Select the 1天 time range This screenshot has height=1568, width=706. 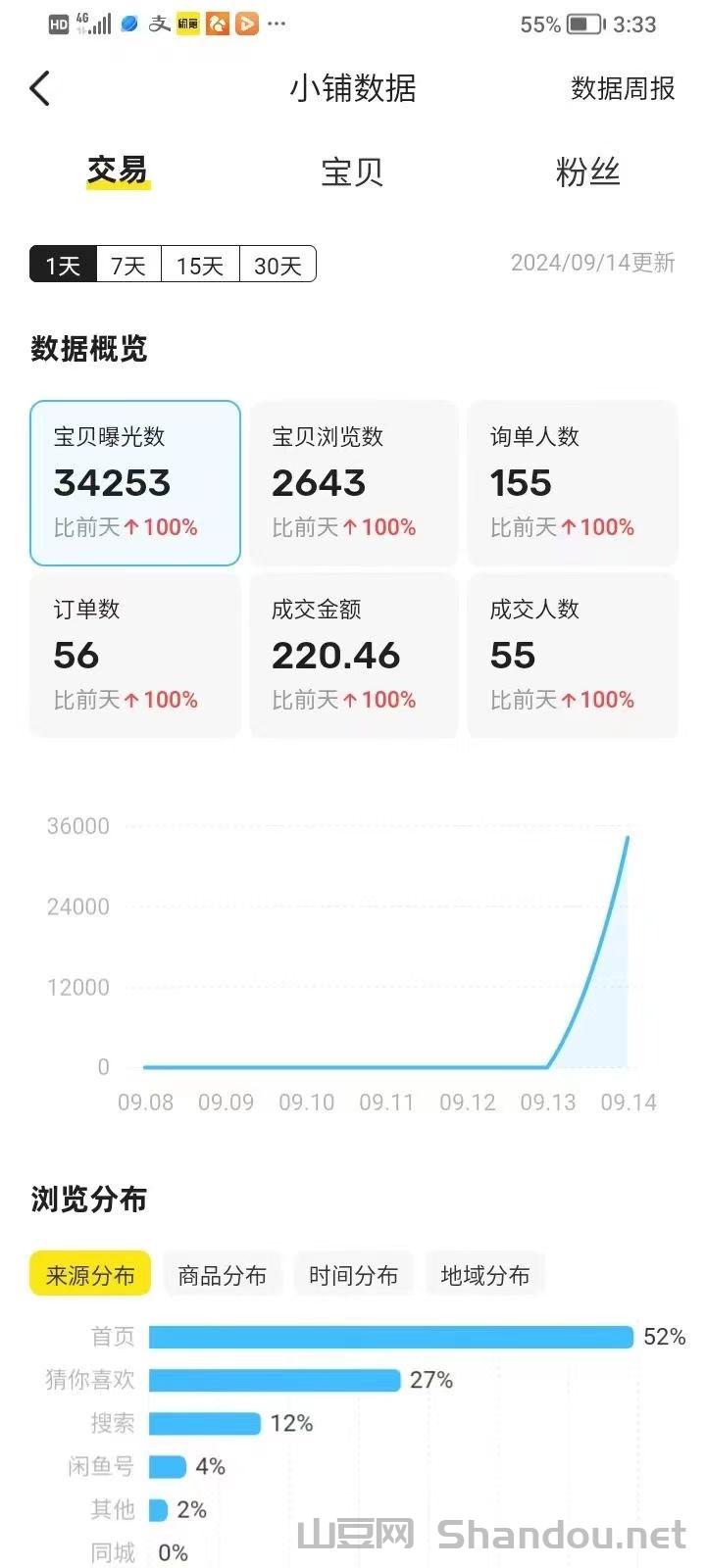pos(64,265)
